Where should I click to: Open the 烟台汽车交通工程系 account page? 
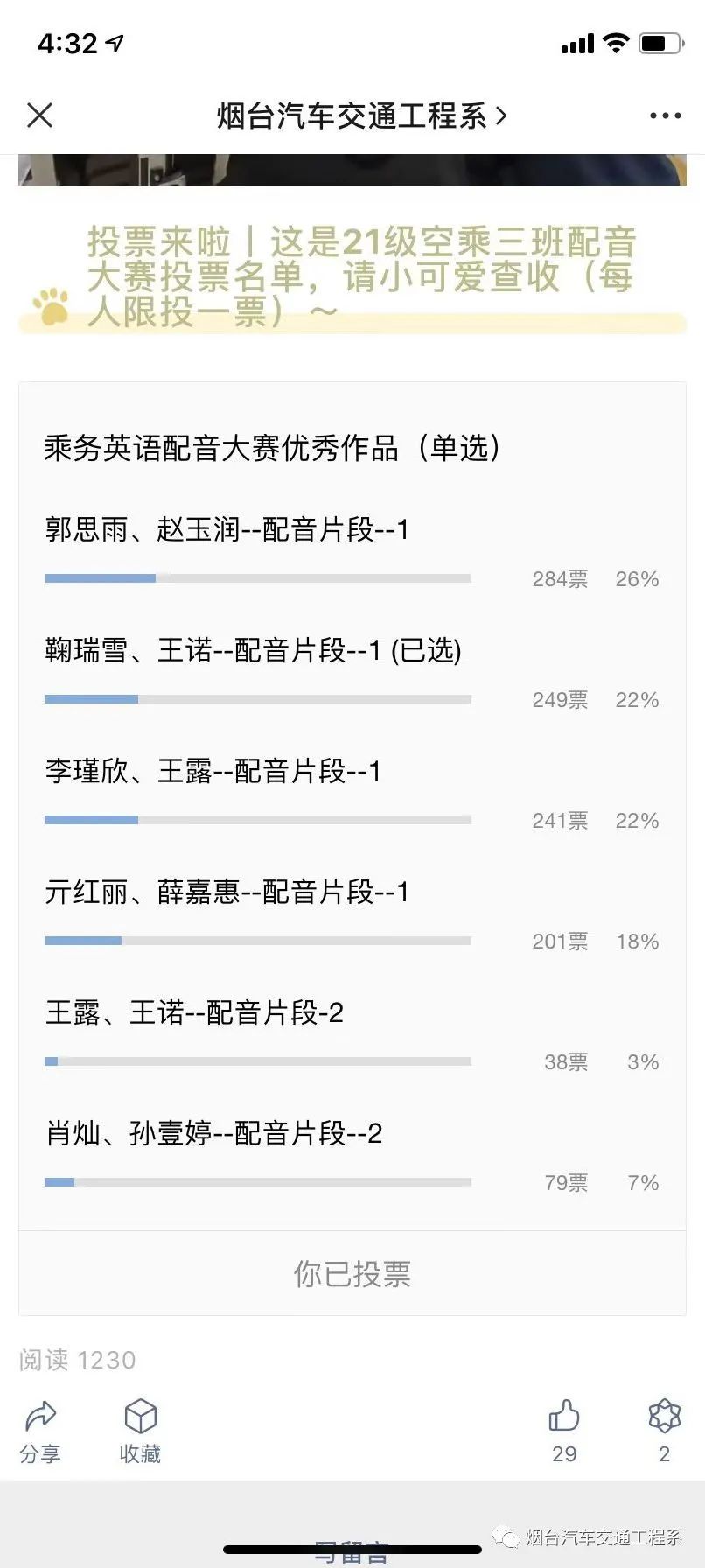[x=361, y=115]
